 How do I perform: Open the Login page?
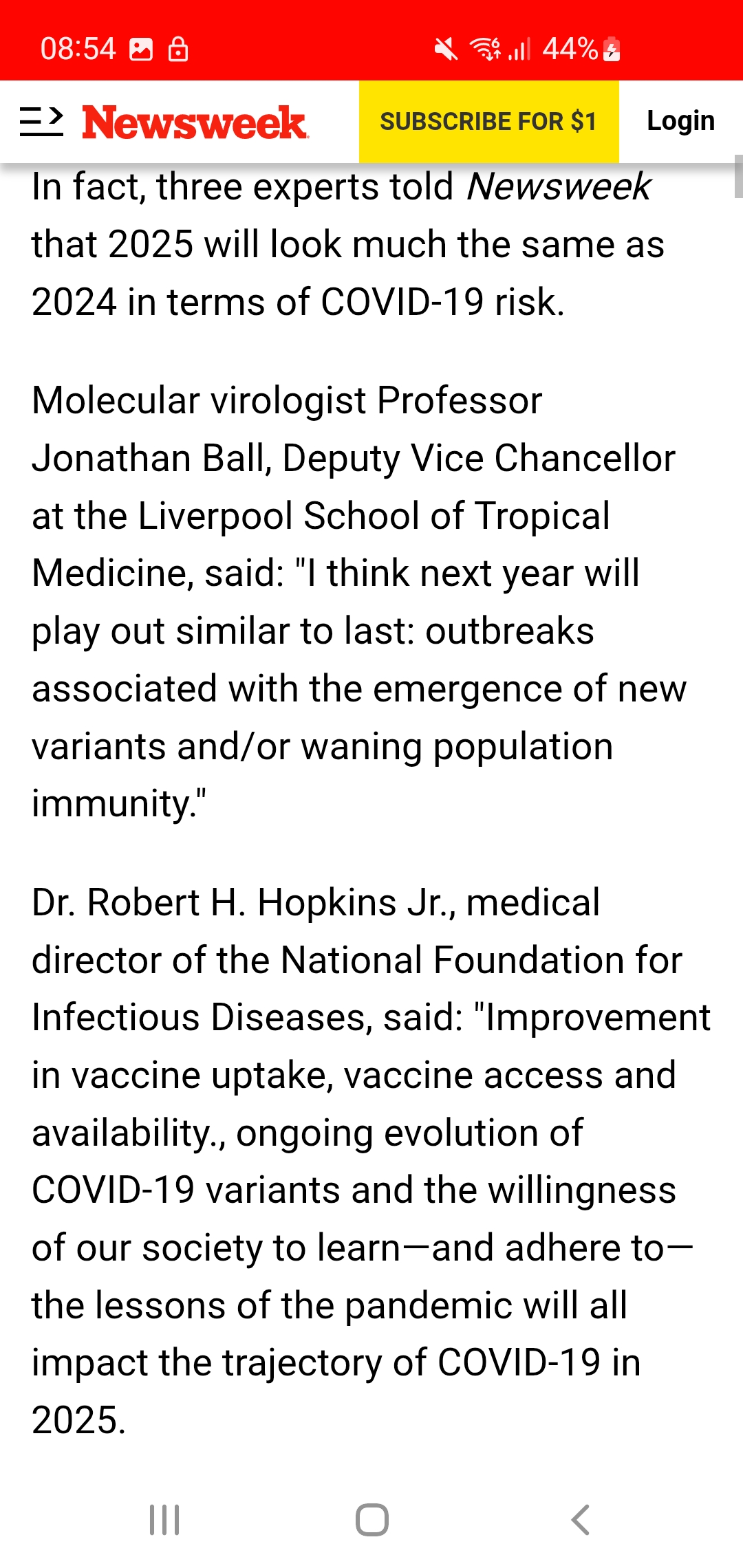point(680,121)
